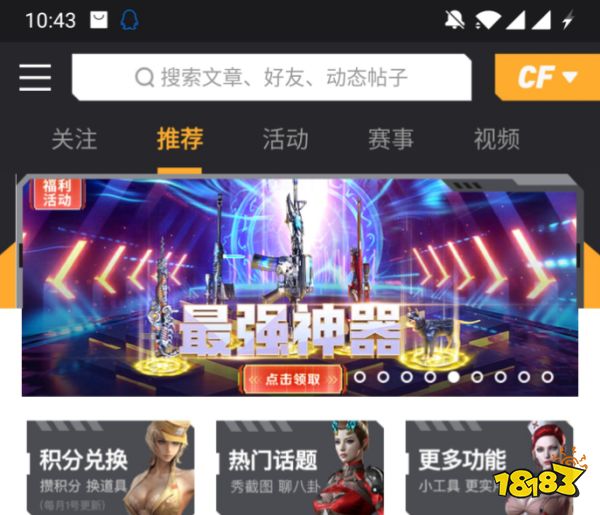Tap the search box for articles and friends
The width and height of the screenshot is (600, 515).
271,78
